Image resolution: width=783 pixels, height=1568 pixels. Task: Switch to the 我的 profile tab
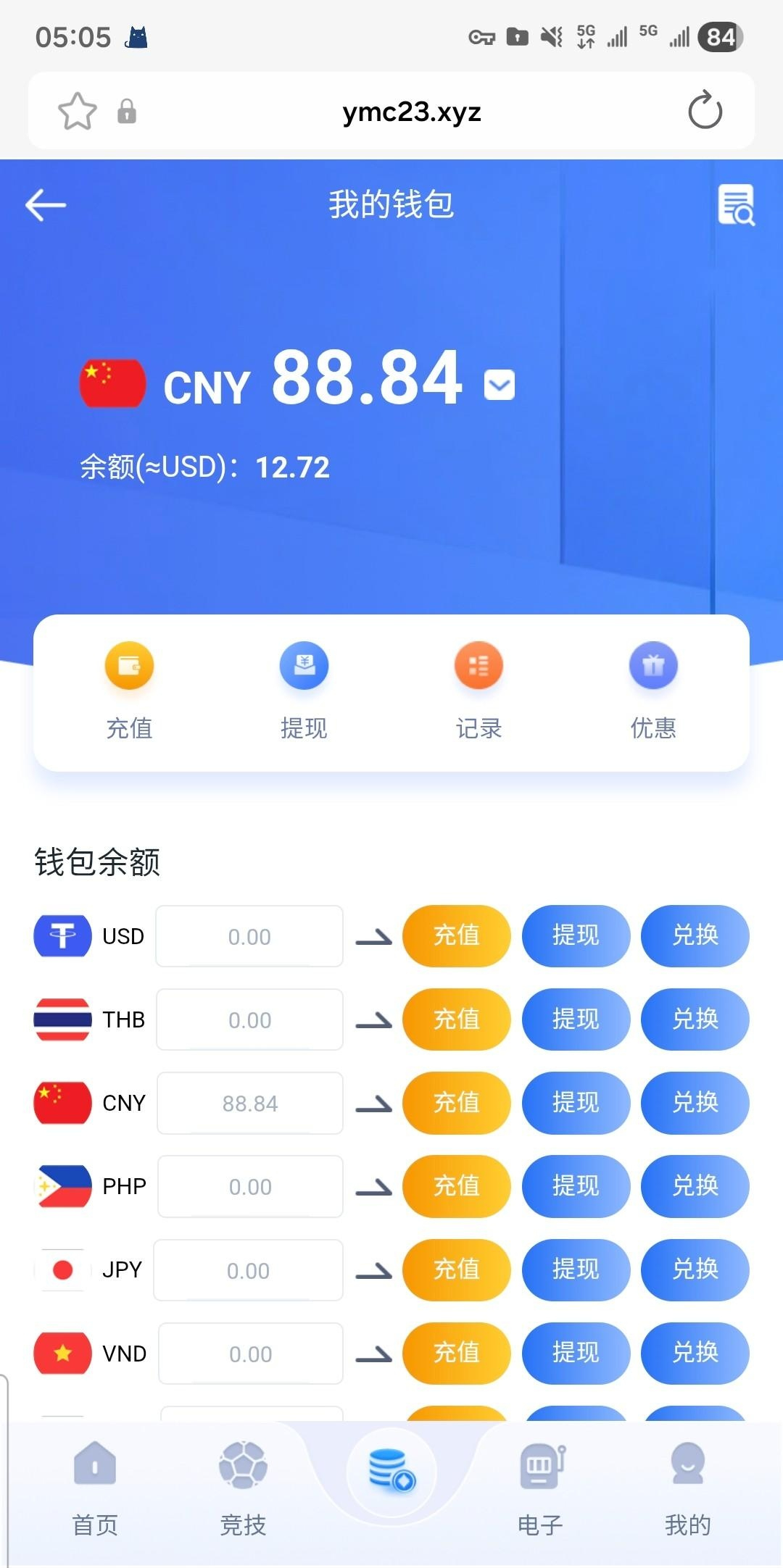[x=688, y=1489]
